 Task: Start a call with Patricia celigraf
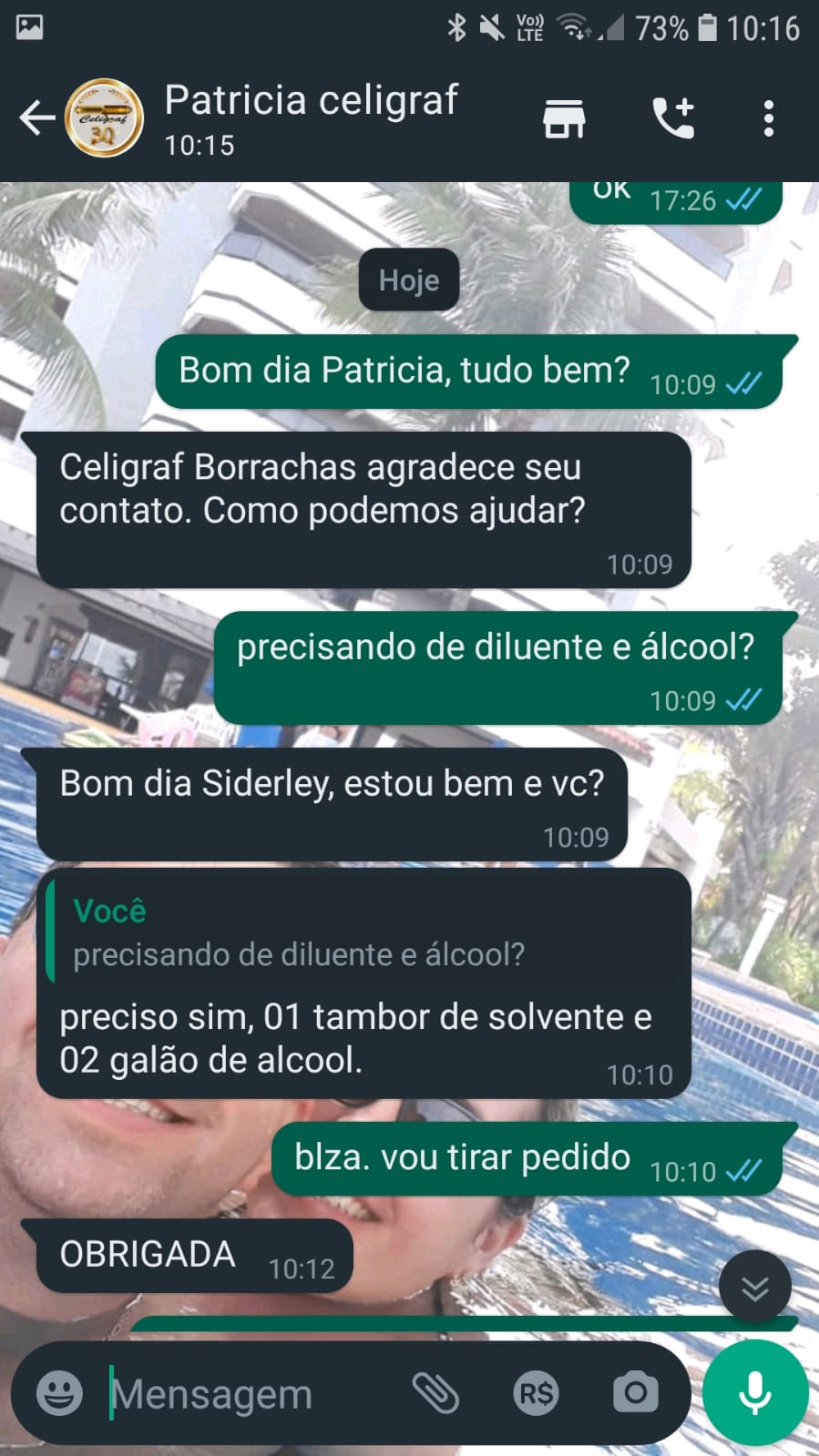(674, 118)
